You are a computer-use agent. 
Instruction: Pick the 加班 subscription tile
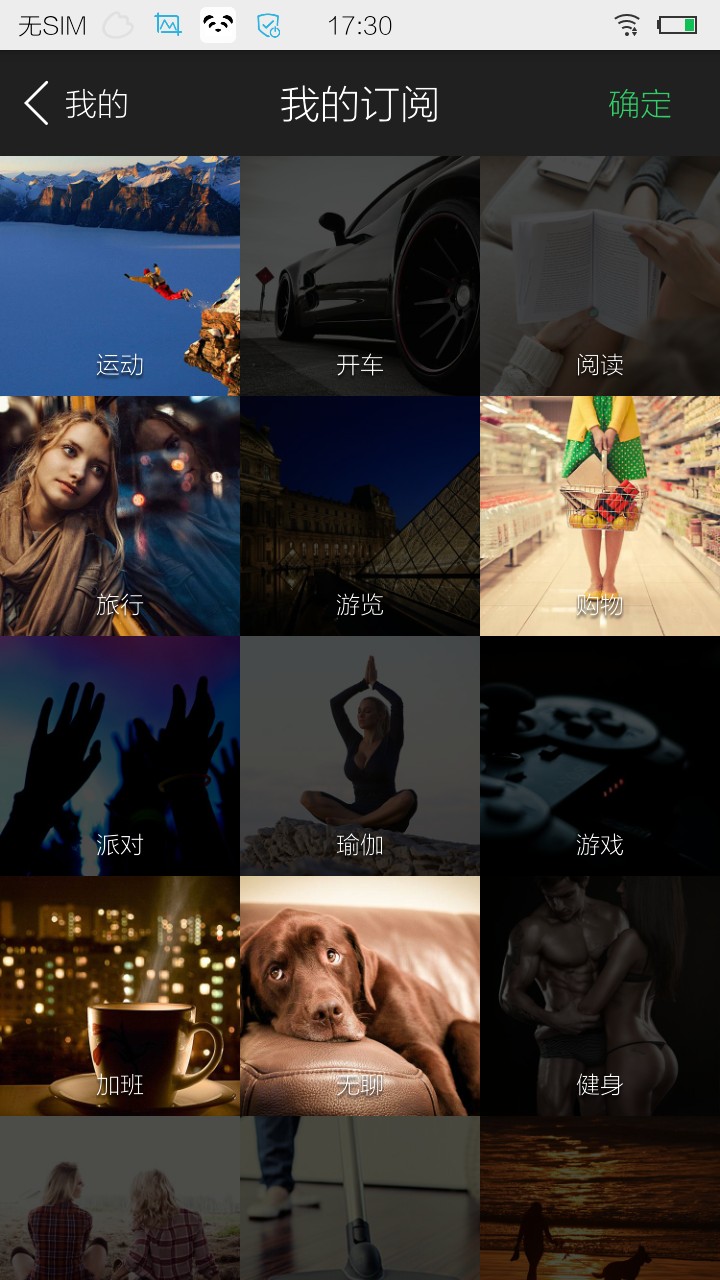(120, 996)
